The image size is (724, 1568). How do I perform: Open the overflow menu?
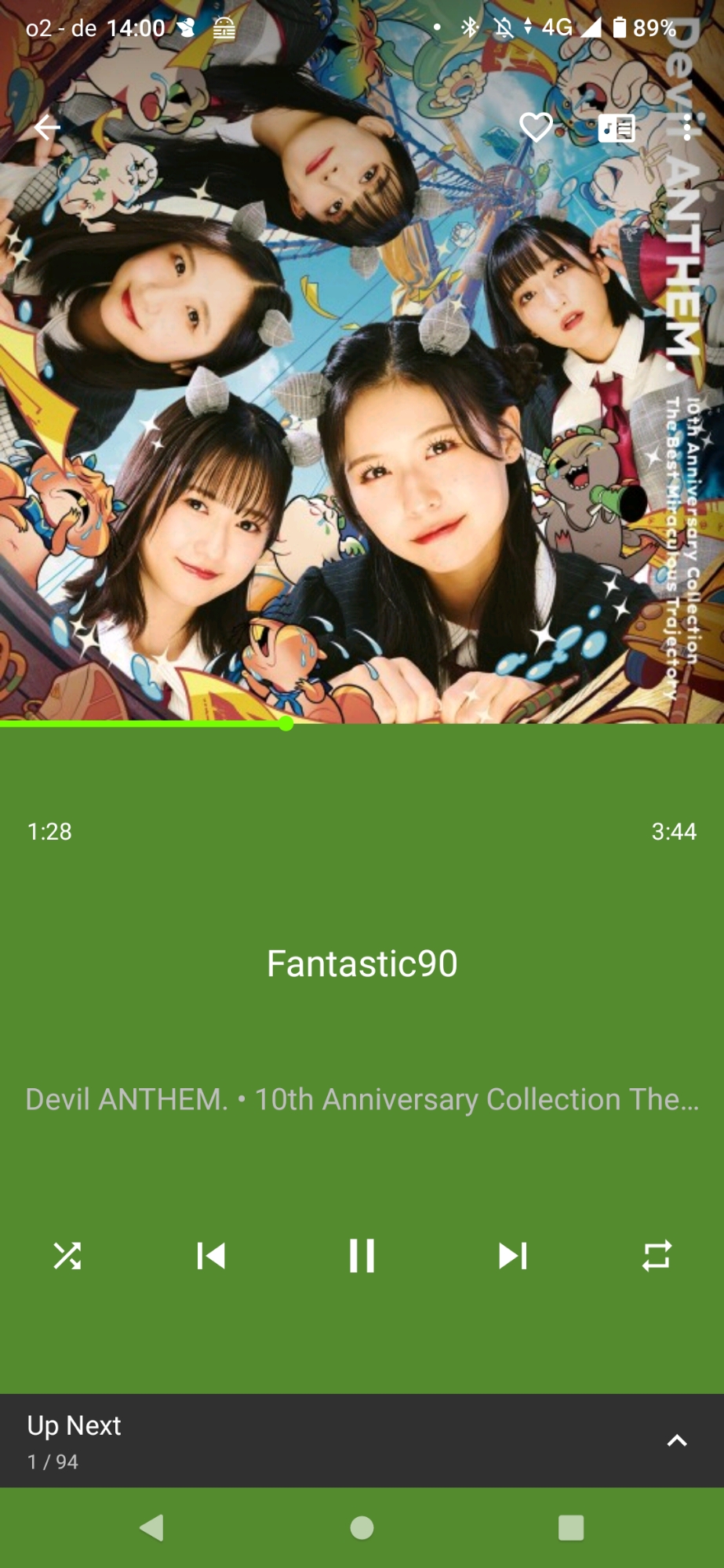pyautogui.click(x=688, y=127)
